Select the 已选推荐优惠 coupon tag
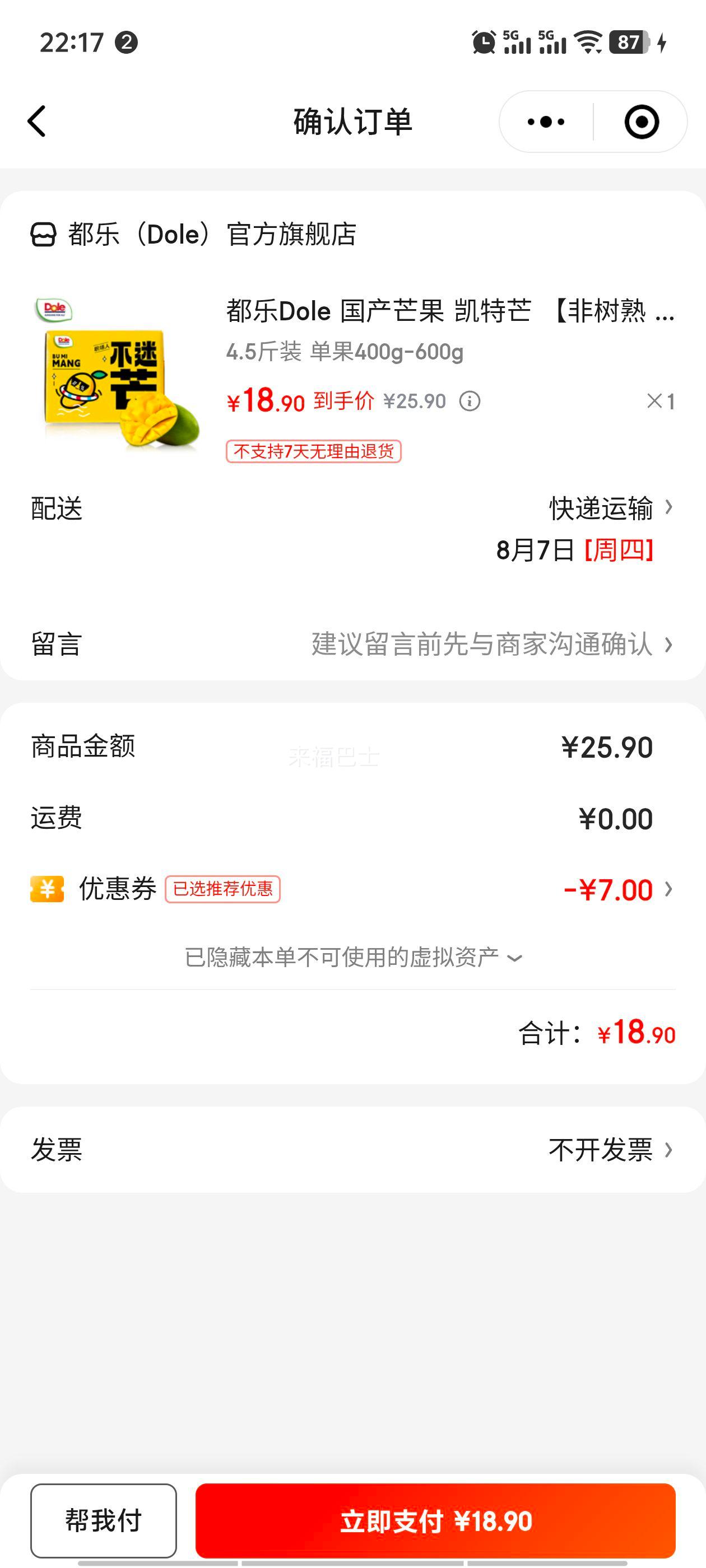The image size is (706, 1568). [x=223, y=889]
